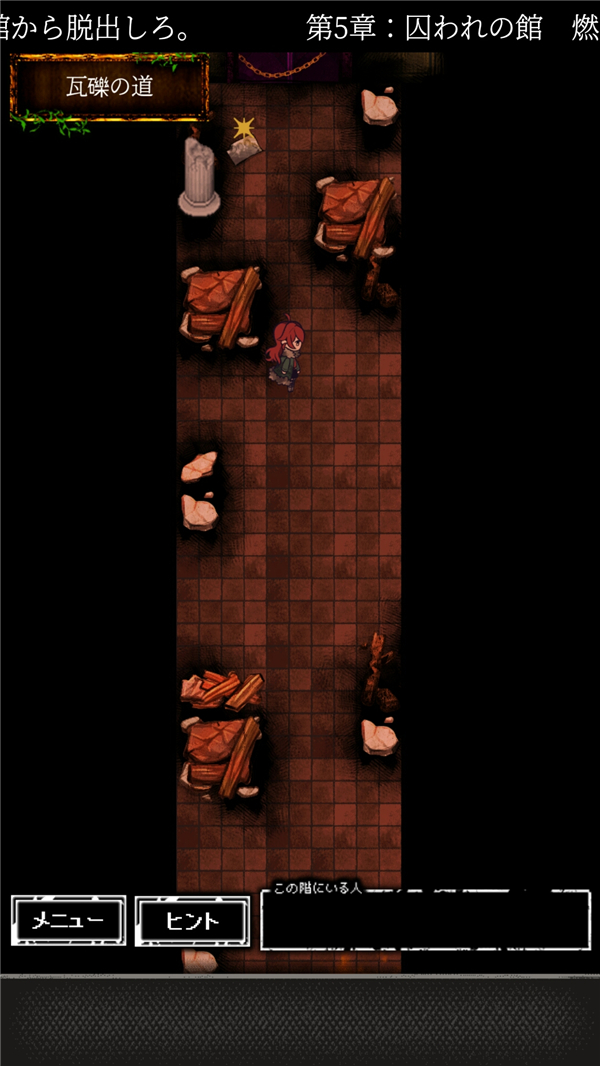
Task: Open the メニュー (menu) button
Action: (69, 920)
